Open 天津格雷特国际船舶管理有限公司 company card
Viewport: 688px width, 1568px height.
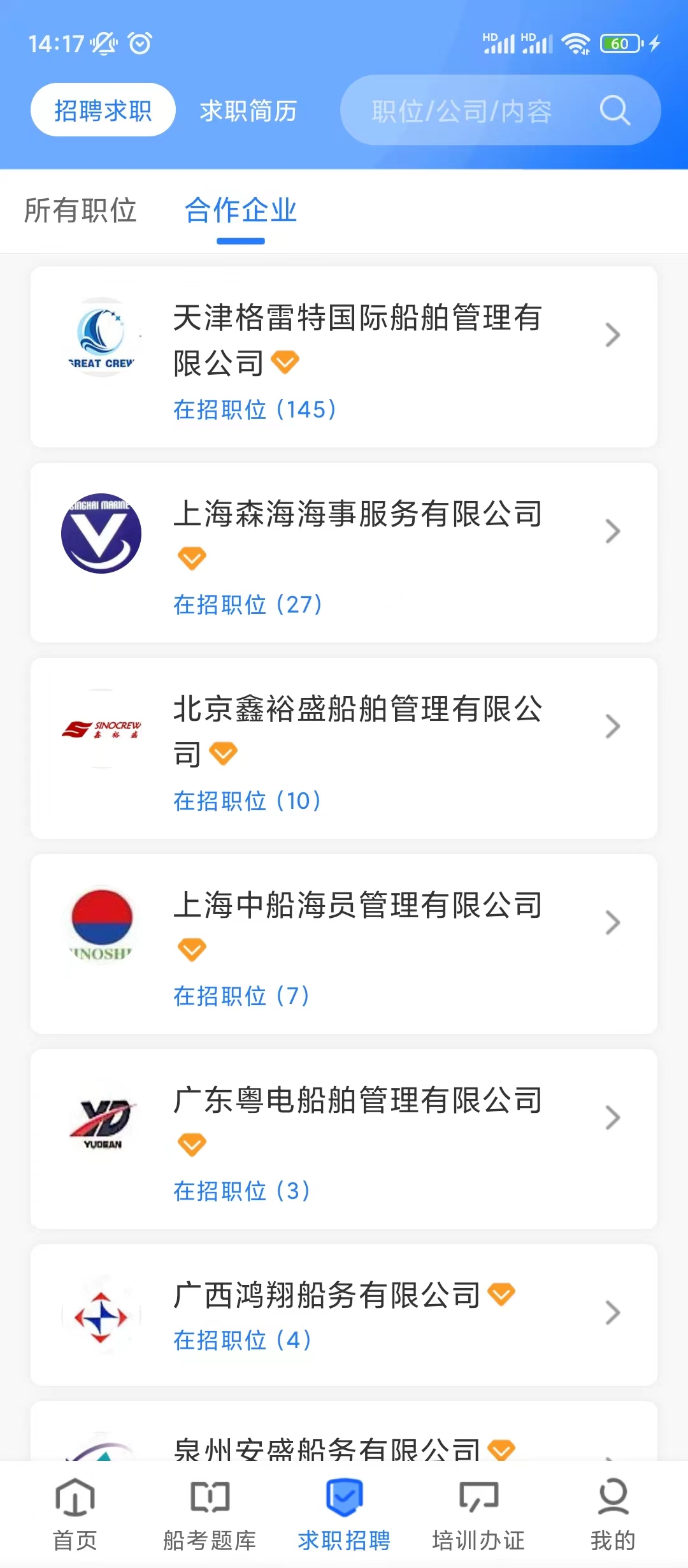(x=344, y=357)
